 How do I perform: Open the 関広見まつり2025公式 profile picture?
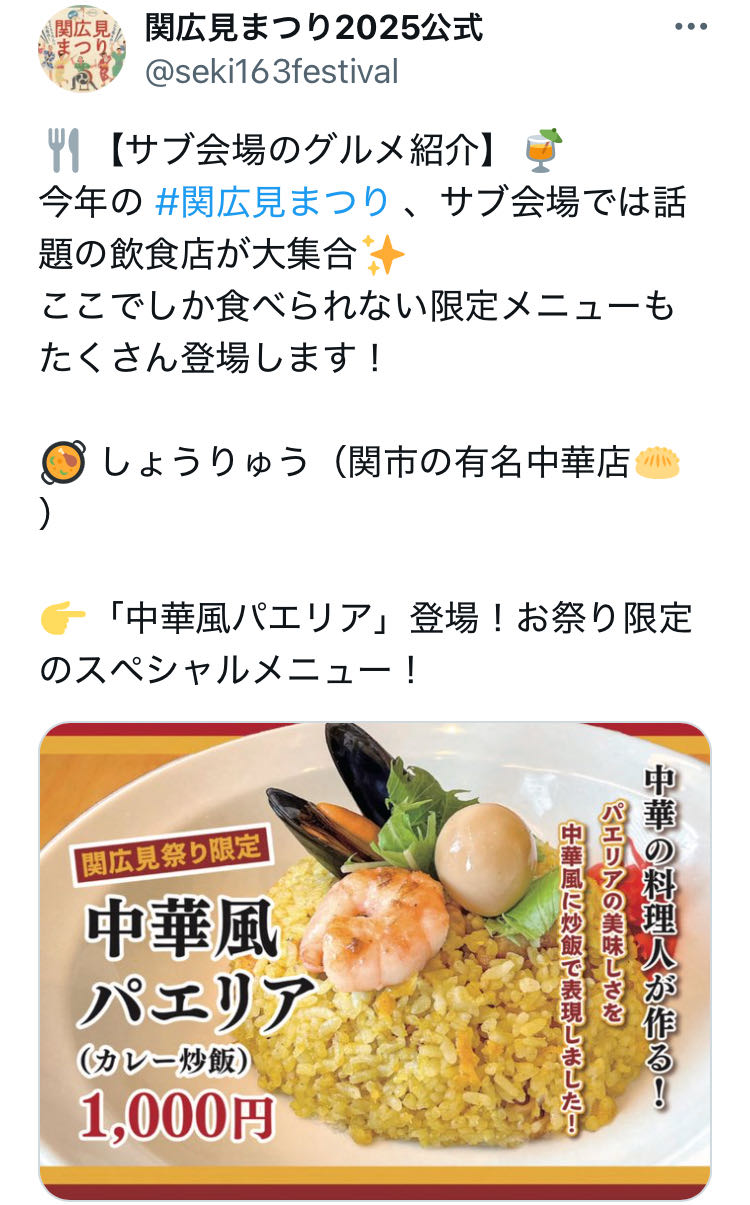click(82, 47)
